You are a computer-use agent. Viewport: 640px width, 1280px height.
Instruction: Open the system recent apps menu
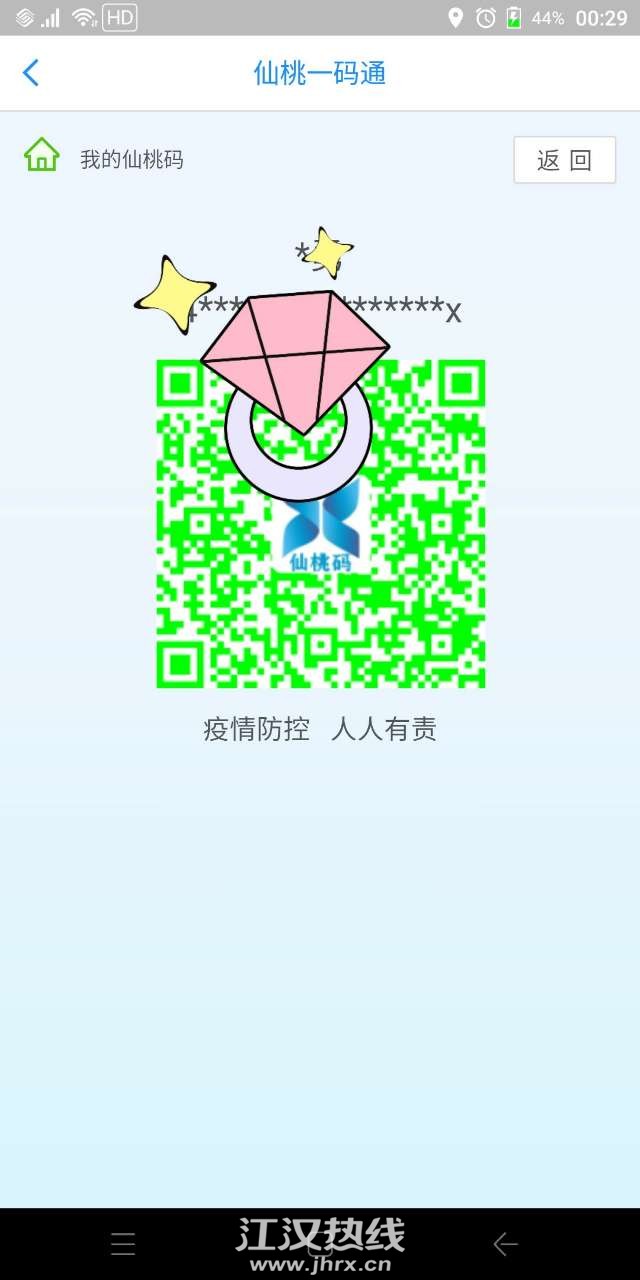pos(123,1244)
